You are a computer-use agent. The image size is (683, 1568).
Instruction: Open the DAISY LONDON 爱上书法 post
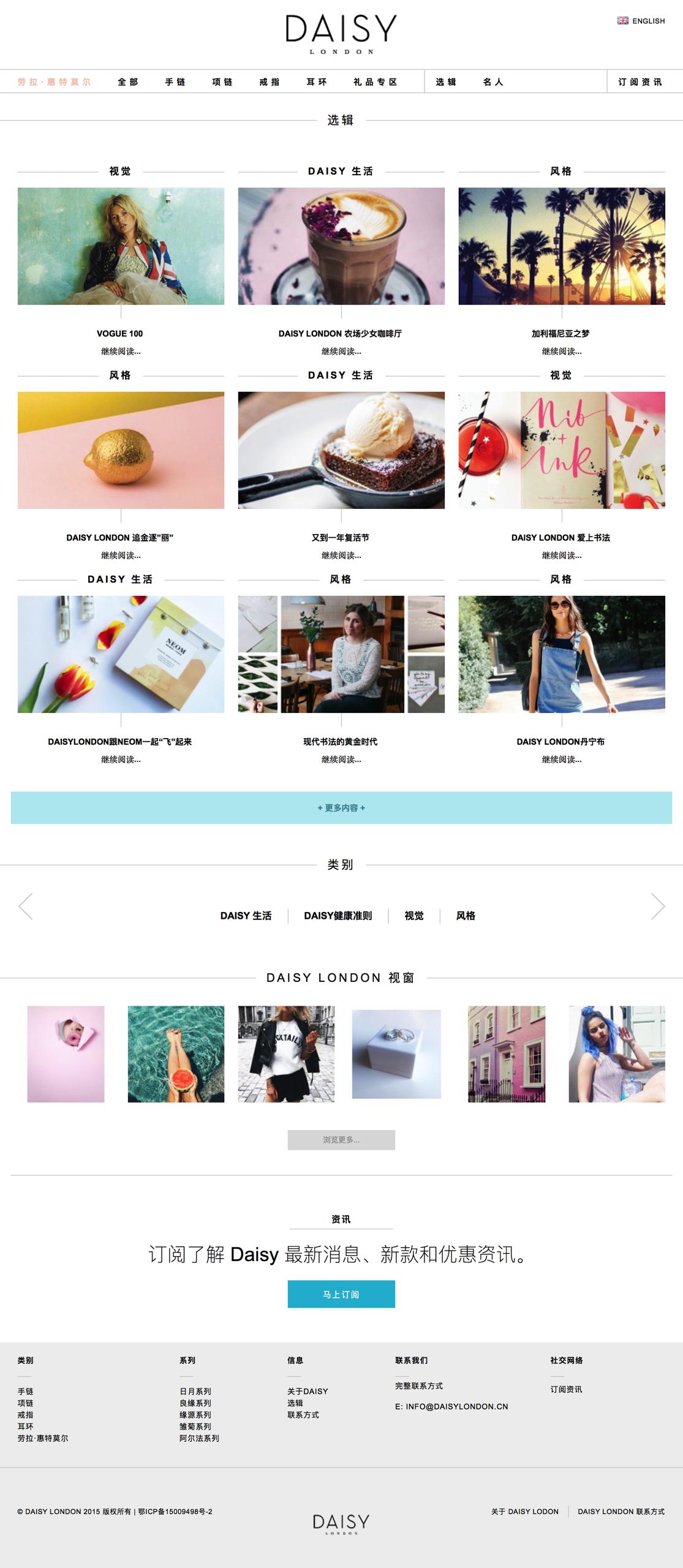pos(560,537)
